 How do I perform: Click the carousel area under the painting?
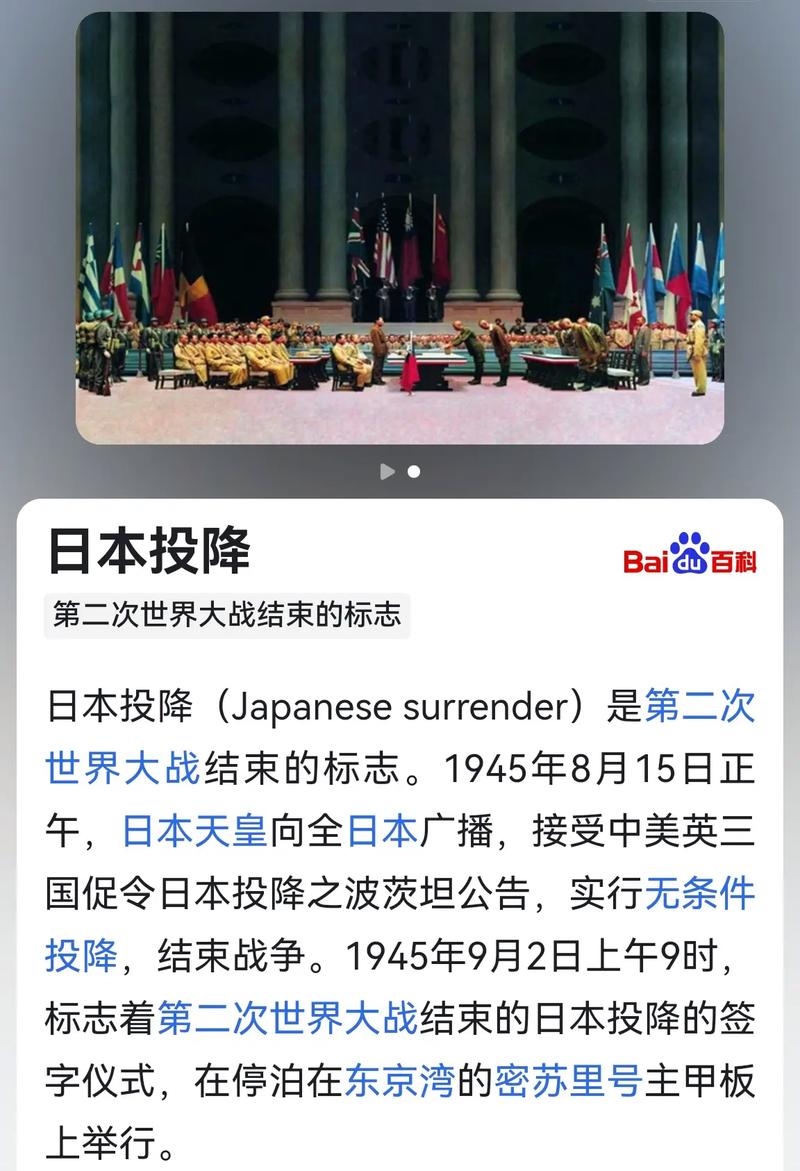(398, 471)
